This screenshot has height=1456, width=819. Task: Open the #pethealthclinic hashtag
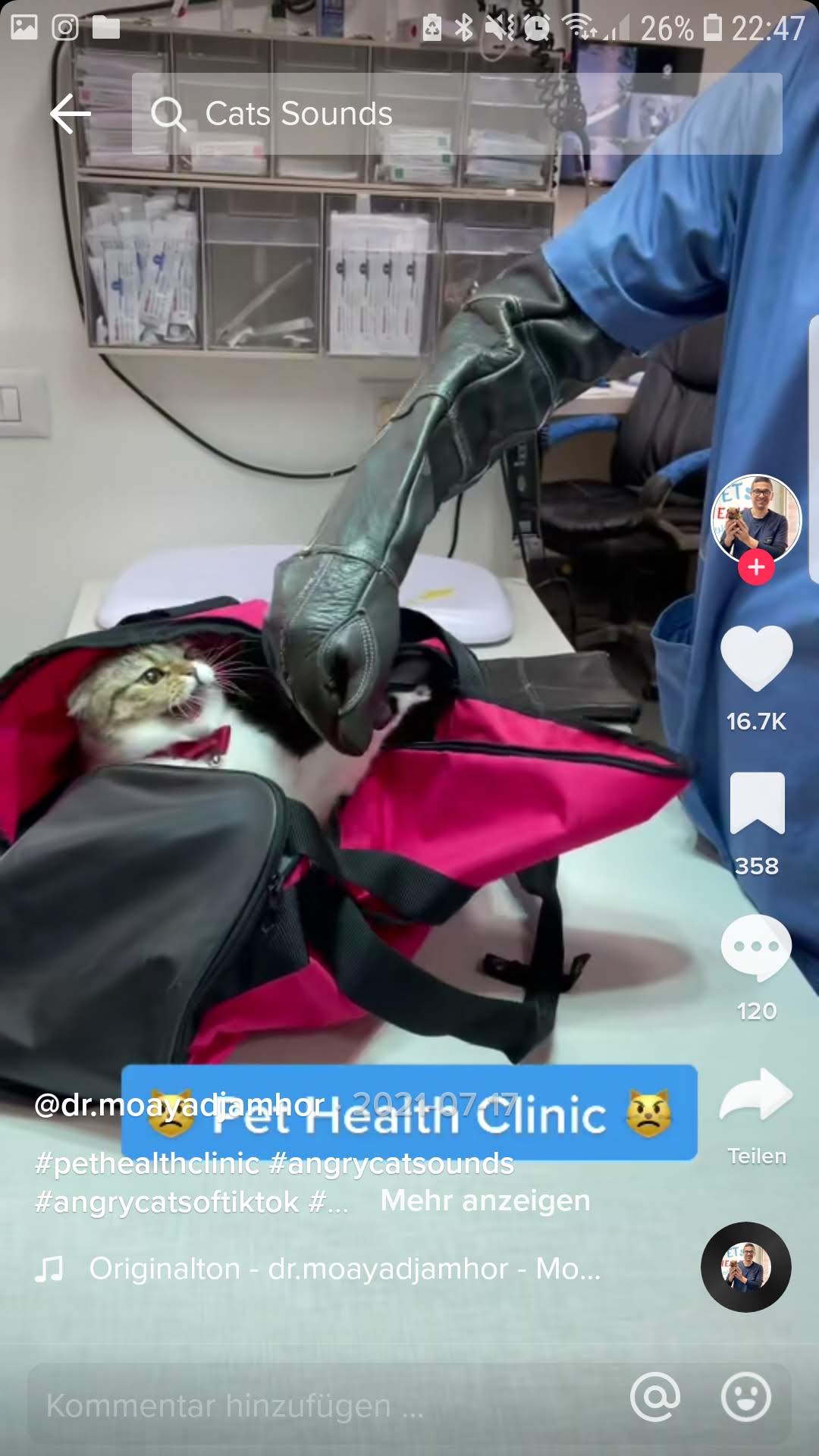[147, 1163]
